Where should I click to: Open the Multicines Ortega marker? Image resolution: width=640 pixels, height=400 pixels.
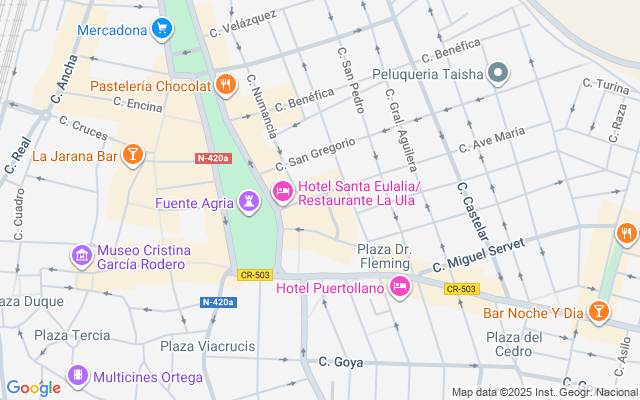pos(77,377)
